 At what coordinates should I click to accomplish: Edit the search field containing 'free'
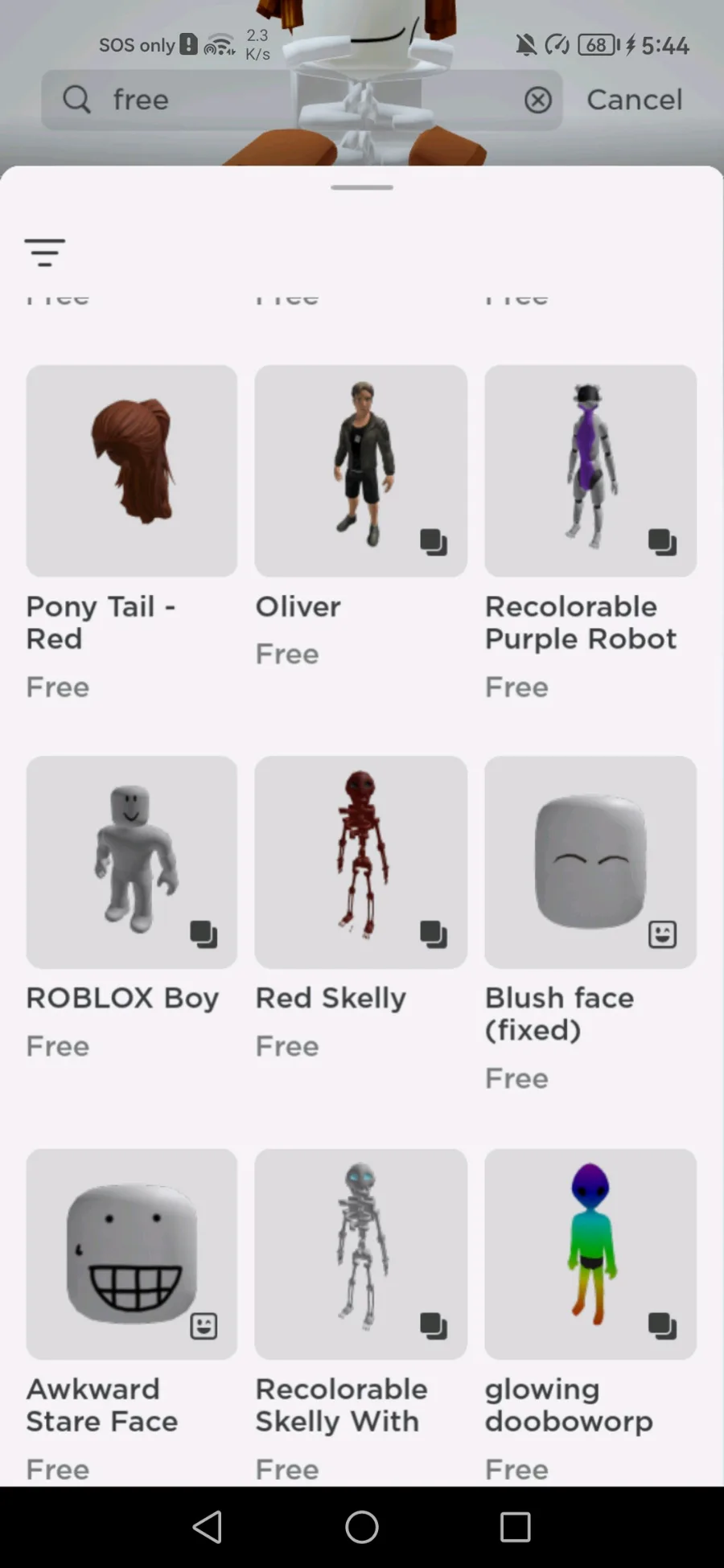click(306, 100)
